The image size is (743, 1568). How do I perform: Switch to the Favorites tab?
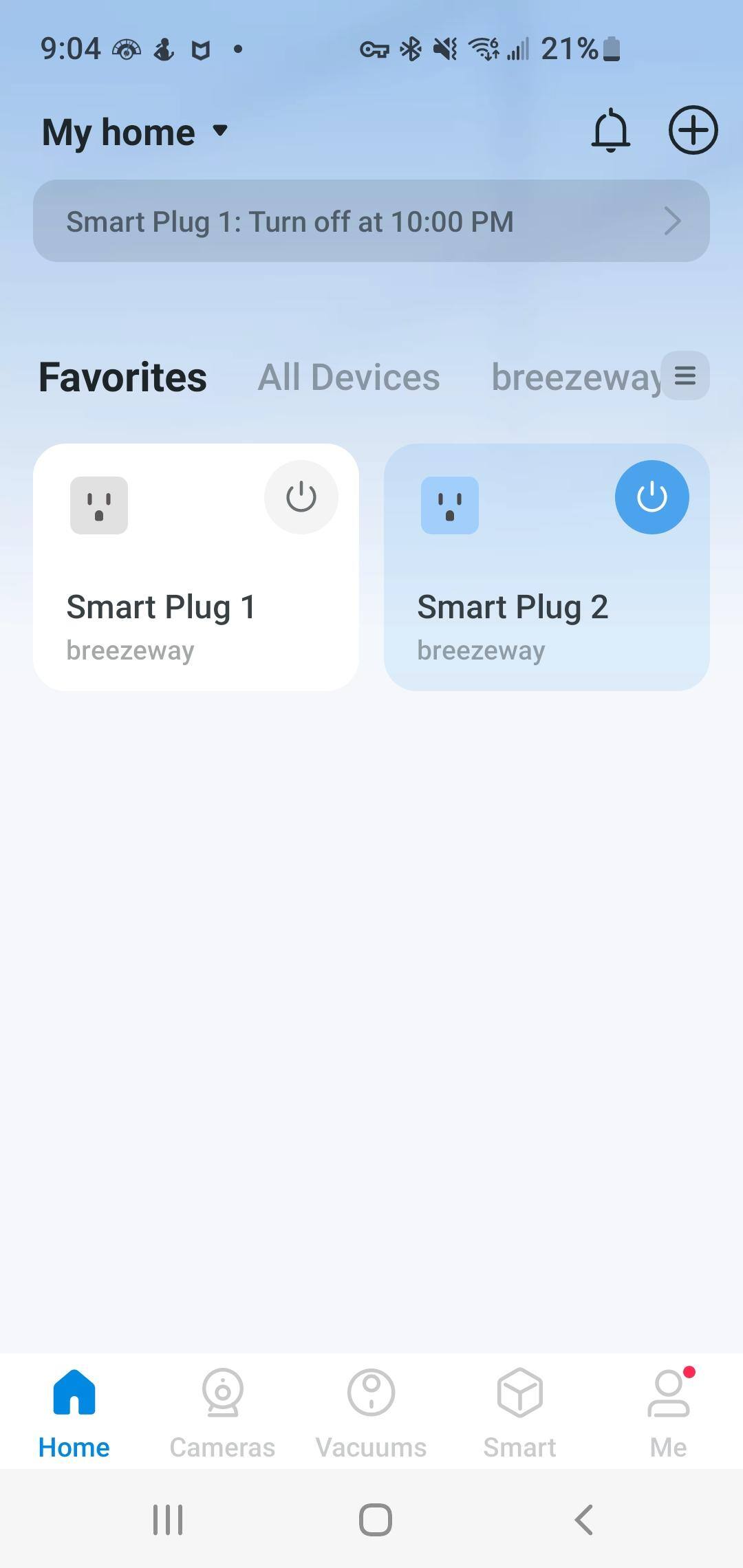tap(122, 377)
